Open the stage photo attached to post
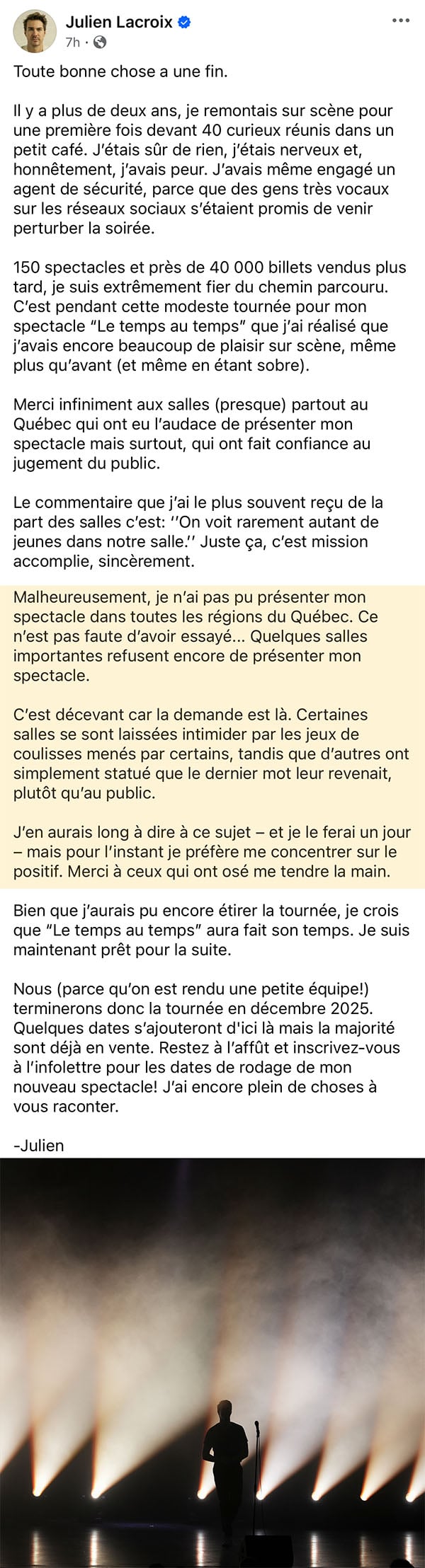 coord(212,1363)
